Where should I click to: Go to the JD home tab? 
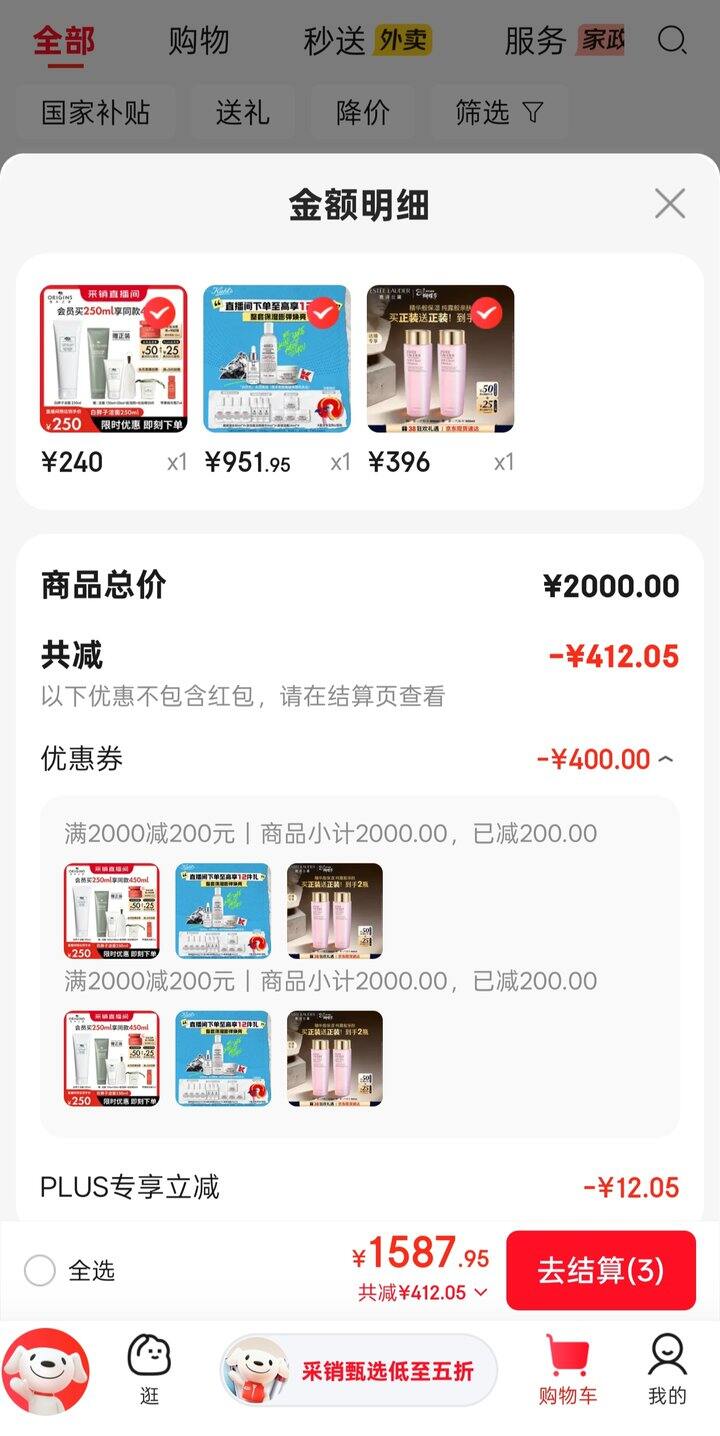(46, 1371)
